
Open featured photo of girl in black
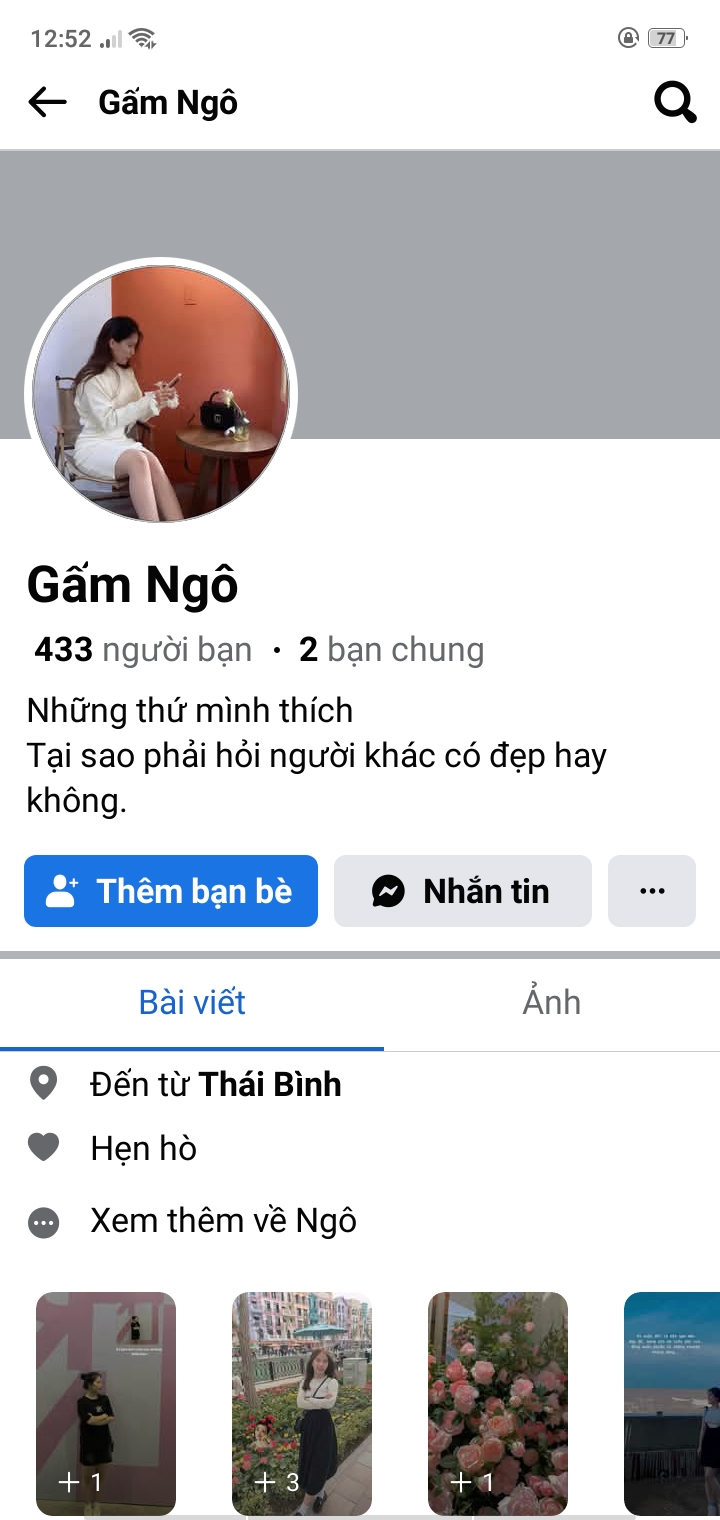pos(106,1402)
